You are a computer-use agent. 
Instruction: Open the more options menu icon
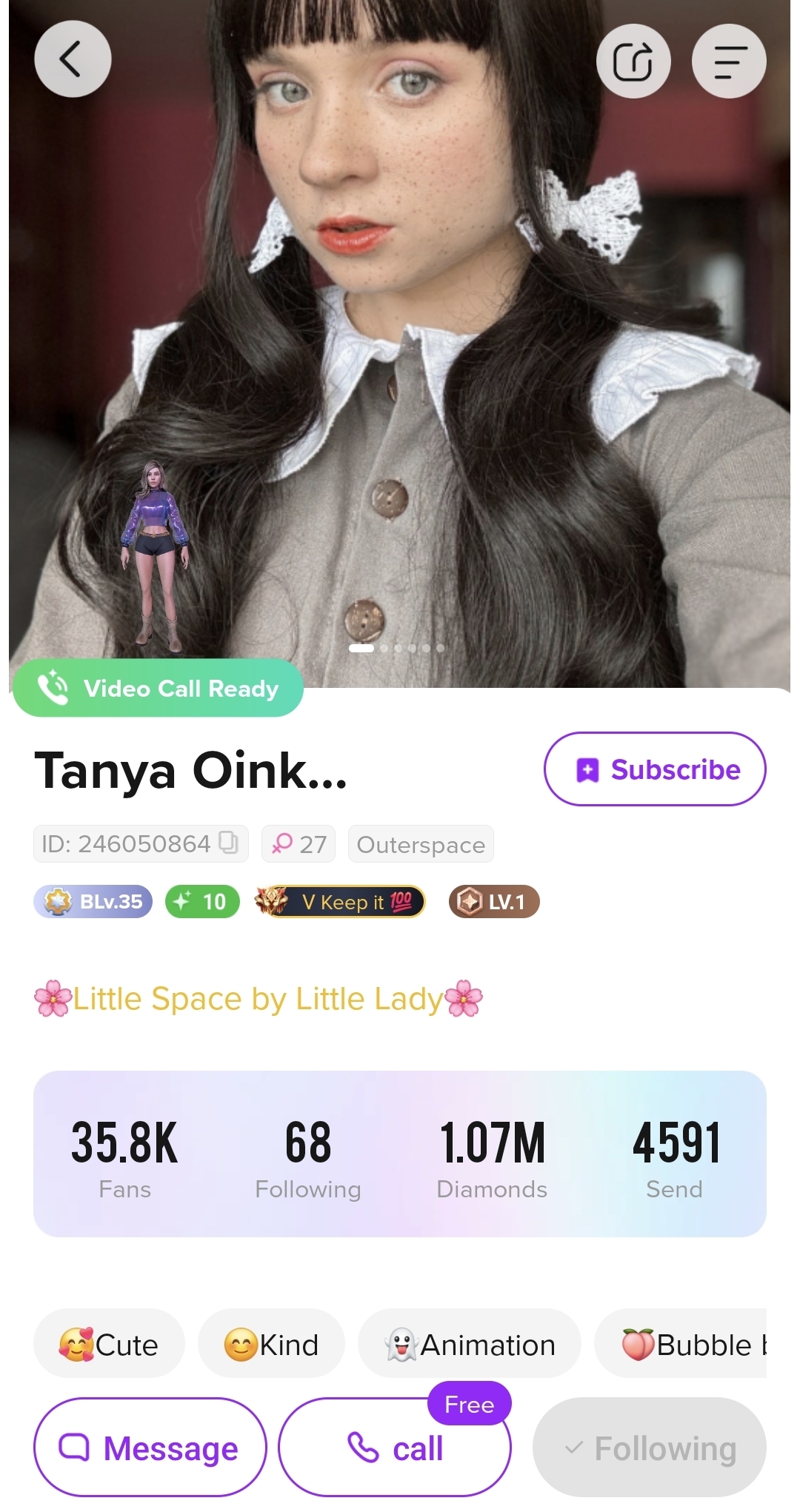729,61
